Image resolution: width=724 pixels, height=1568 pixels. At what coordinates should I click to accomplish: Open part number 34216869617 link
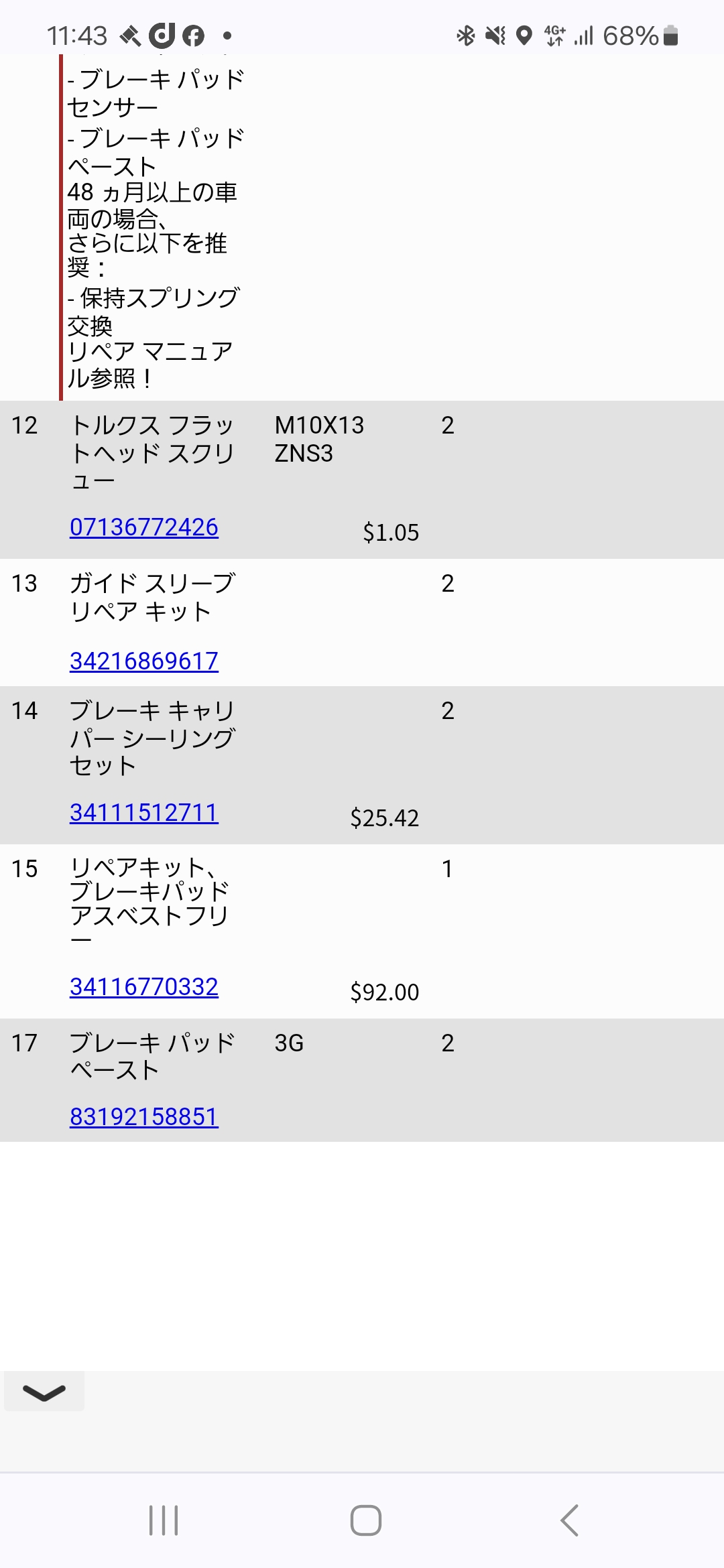pyautogui.click(x=144, y=661)
